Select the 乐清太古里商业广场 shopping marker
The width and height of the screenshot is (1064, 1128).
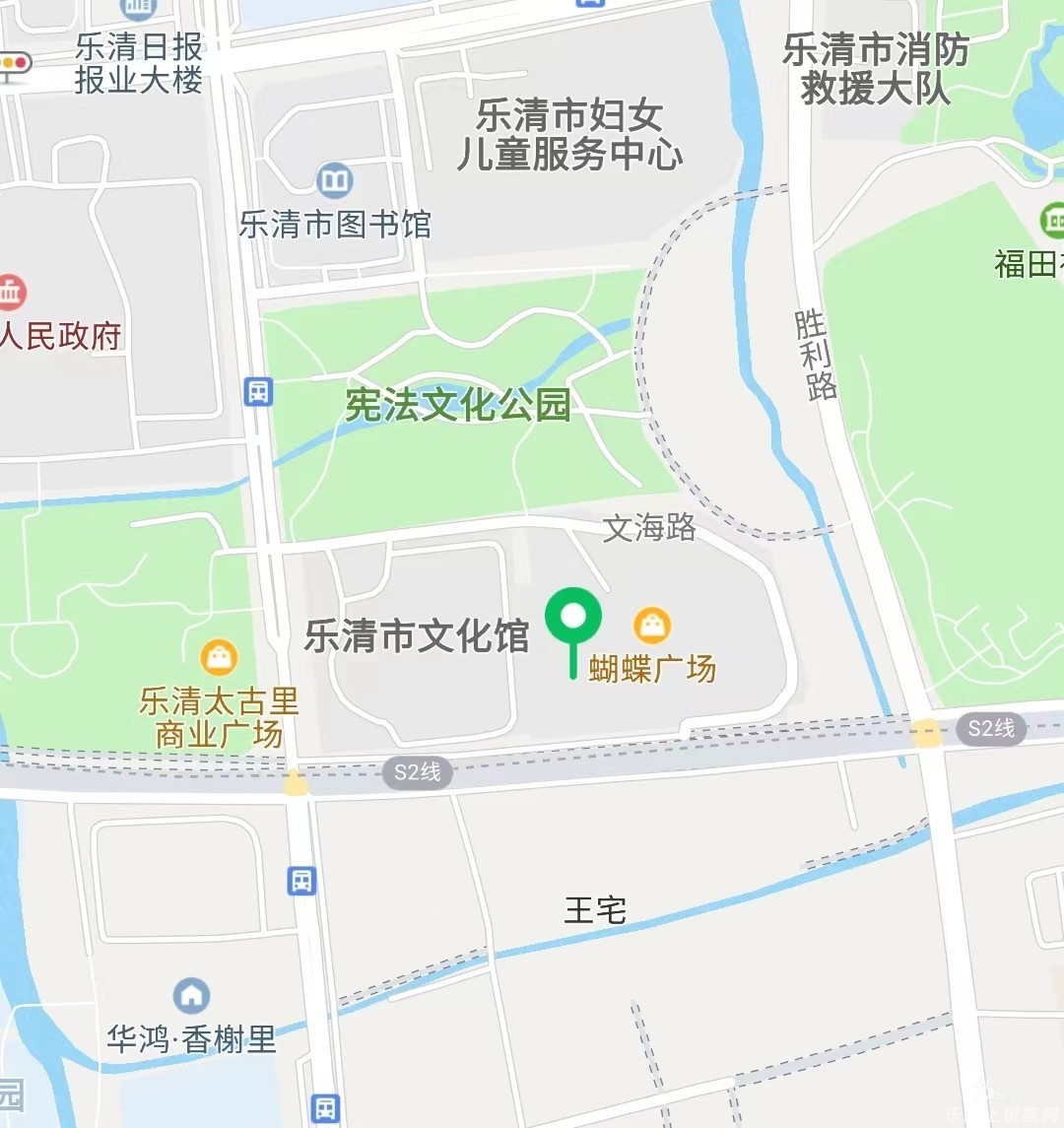pos(219,657)
